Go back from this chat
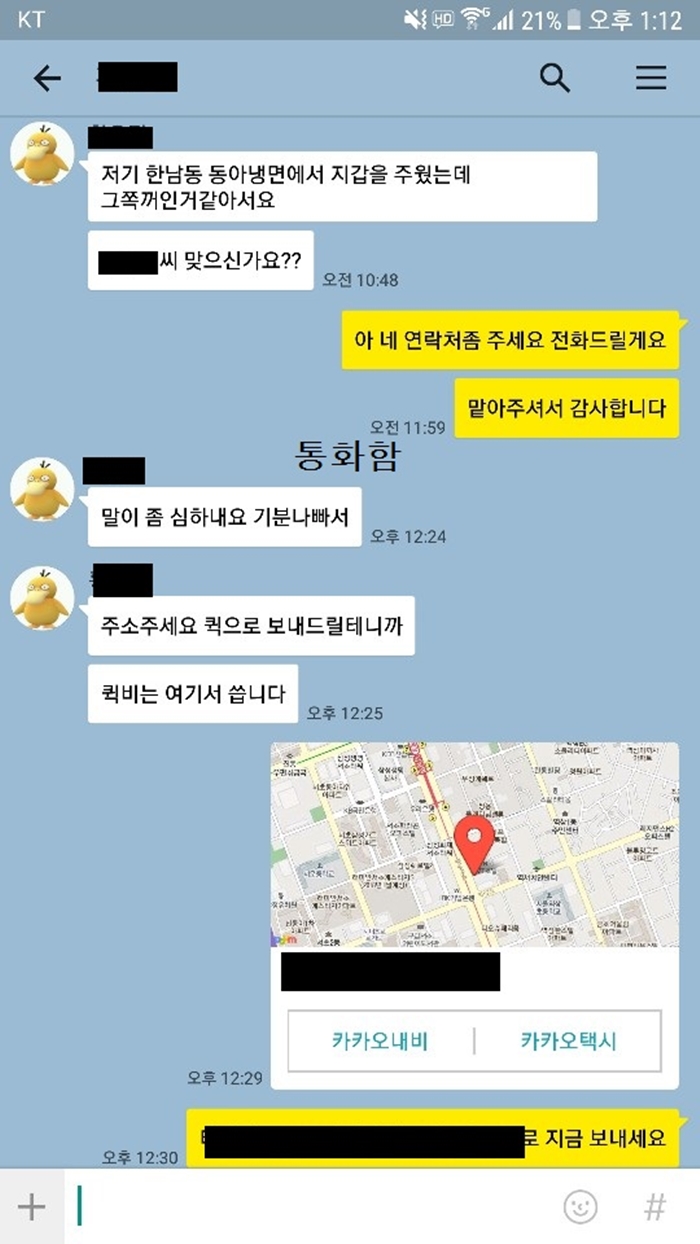Screen dimensions: 700x1244 tap(47, 78)
